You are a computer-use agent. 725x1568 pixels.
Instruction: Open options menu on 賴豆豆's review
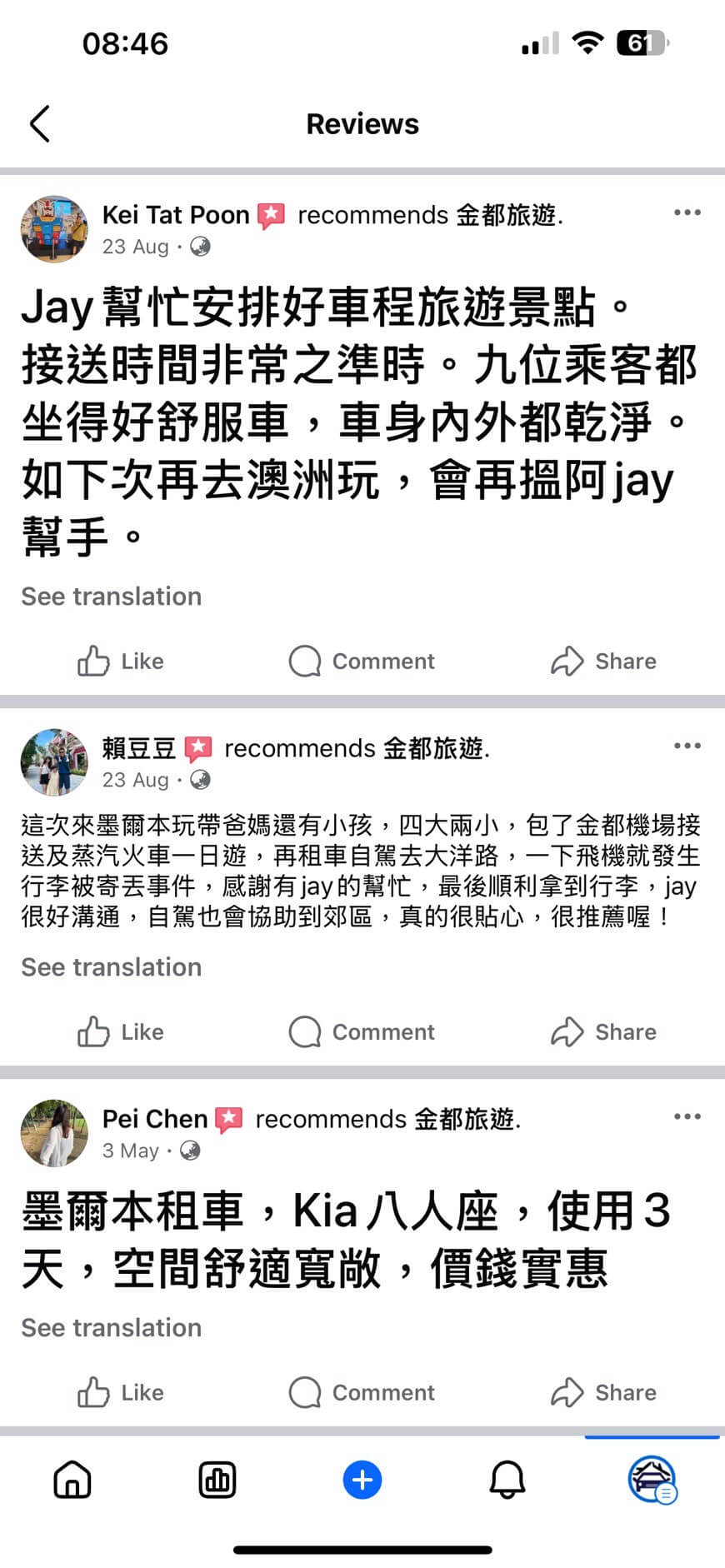pos(687,746)
